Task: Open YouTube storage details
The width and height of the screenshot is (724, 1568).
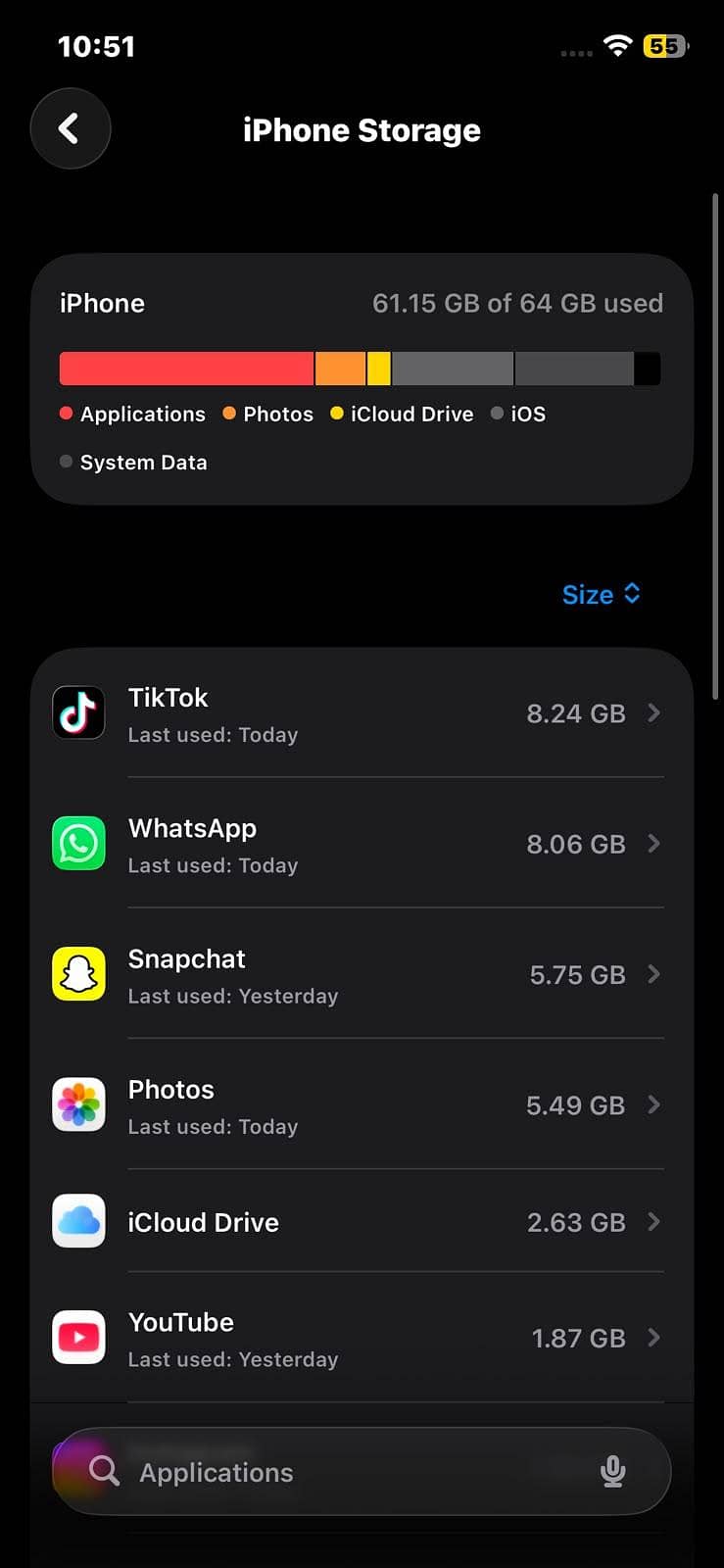Action: [362, 1338]
